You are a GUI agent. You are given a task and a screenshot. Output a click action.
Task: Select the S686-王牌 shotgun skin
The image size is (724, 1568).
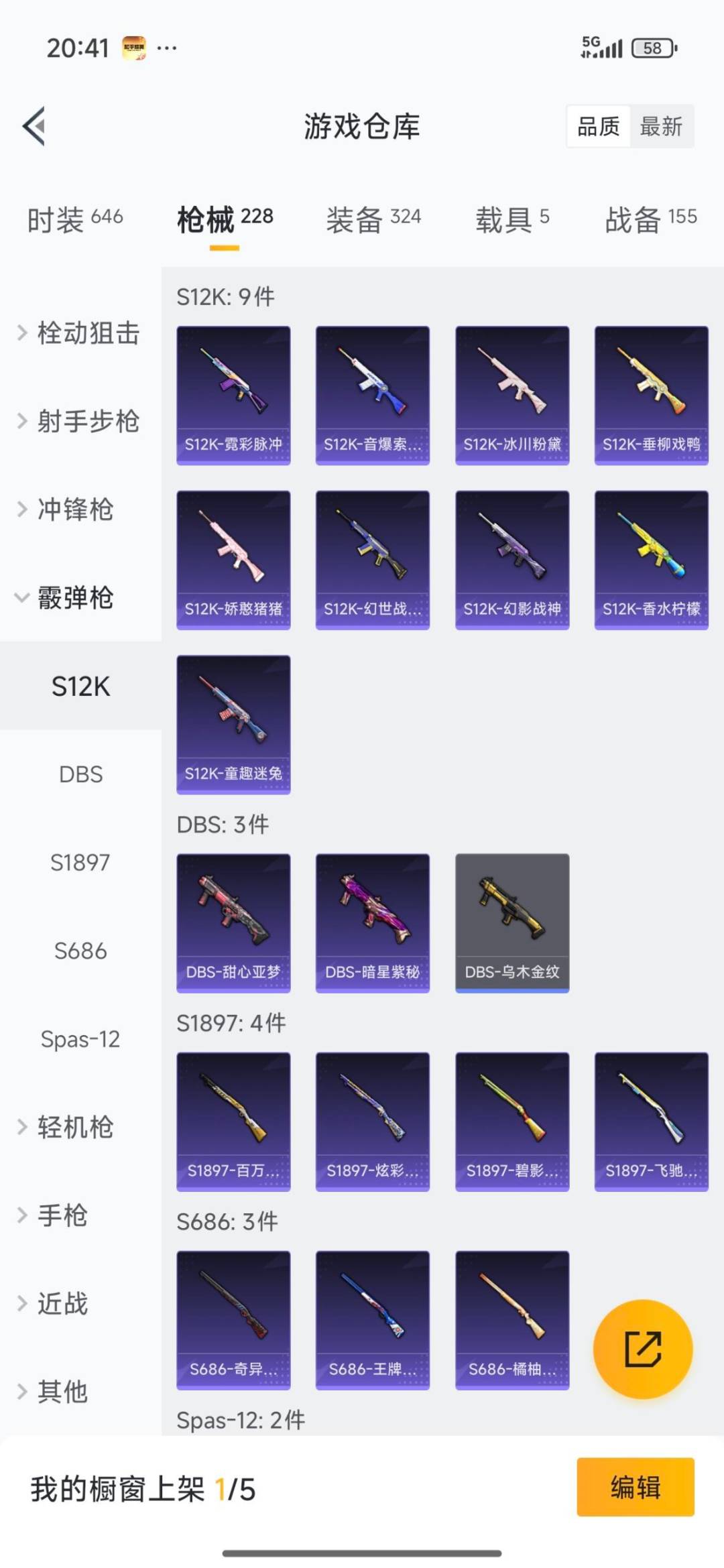tap(372, 1317)
